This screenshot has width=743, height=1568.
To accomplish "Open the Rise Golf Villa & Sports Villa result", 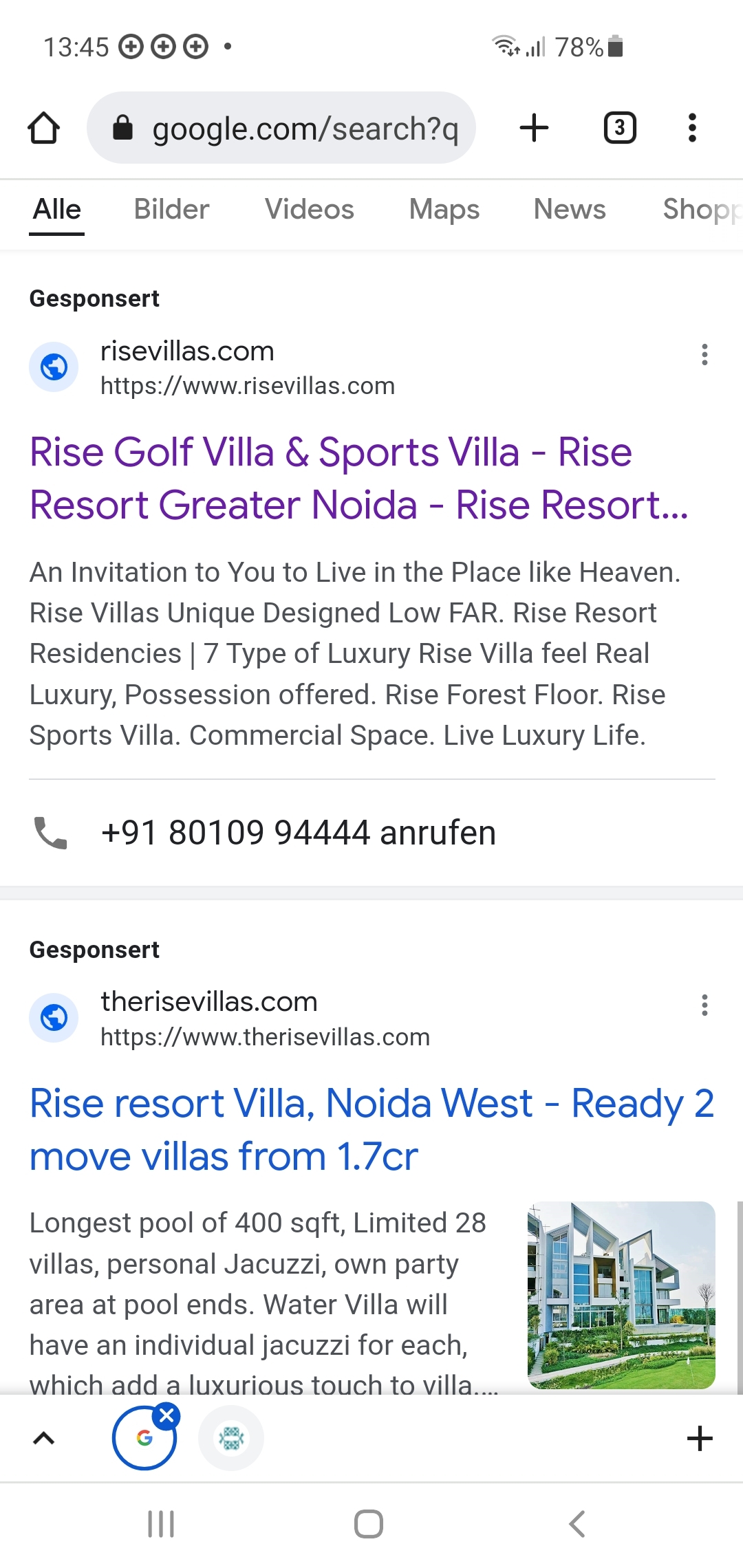I will click(359, 479).
